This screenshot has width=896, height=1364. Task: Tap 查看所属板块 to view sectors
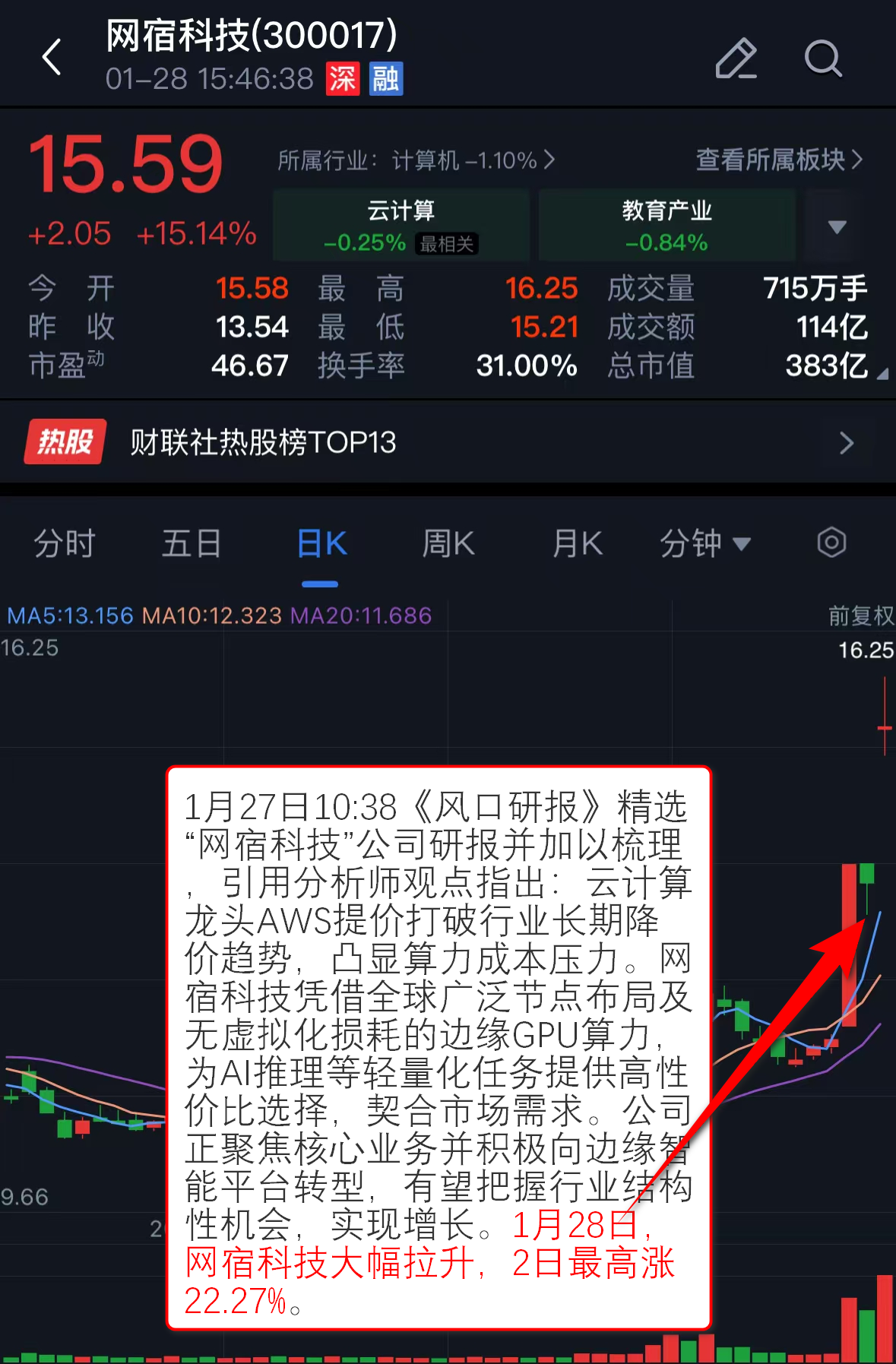pyautogui.click(x=779, y=160)
